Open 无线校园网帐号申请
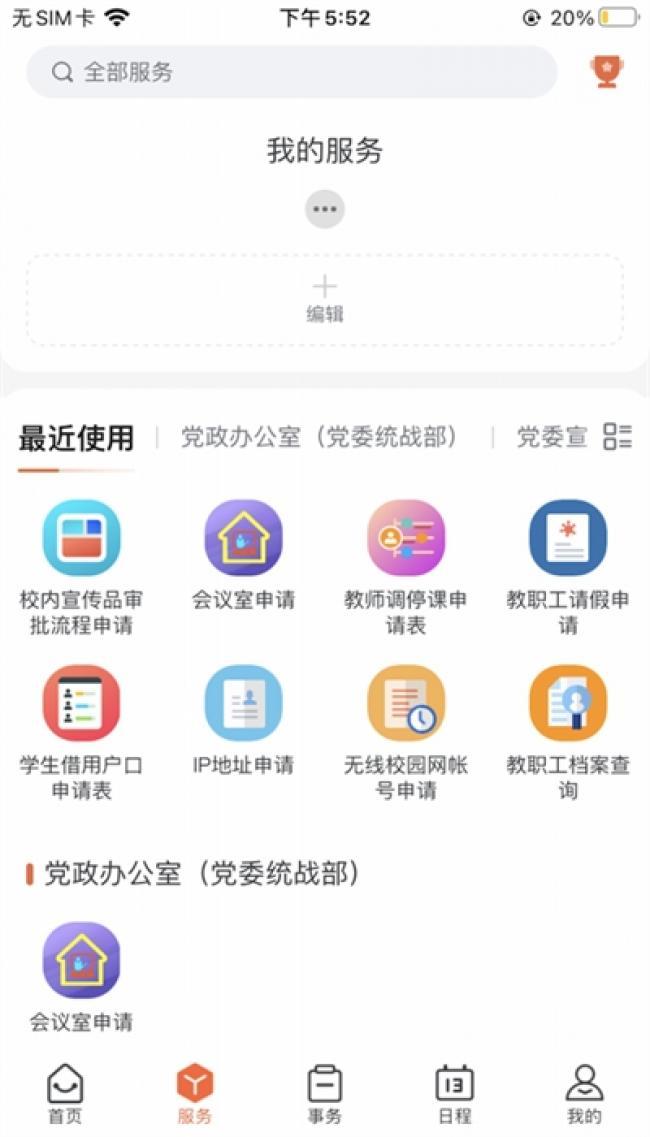The image size is (650, 1137). [406, 733]
